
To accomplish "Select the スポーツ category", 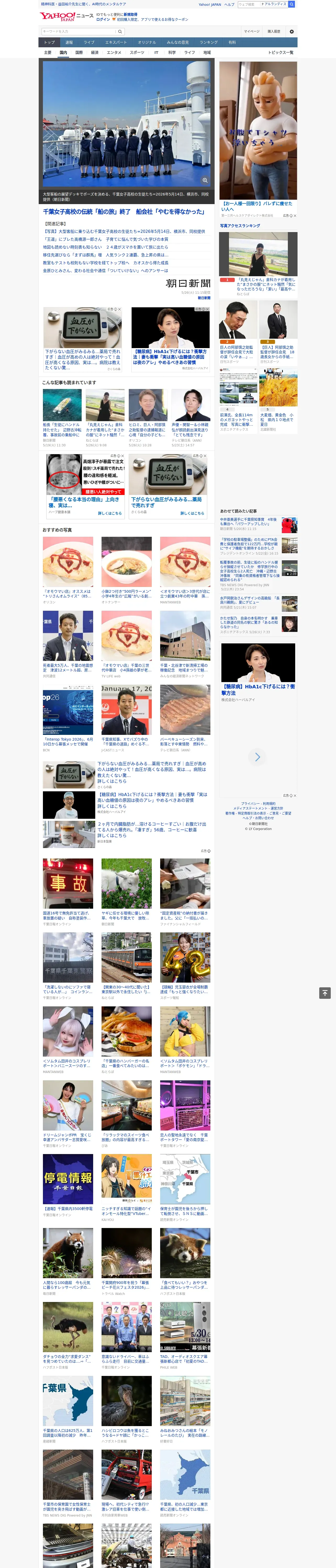I will pyautogui.click(x=137, y=52).
